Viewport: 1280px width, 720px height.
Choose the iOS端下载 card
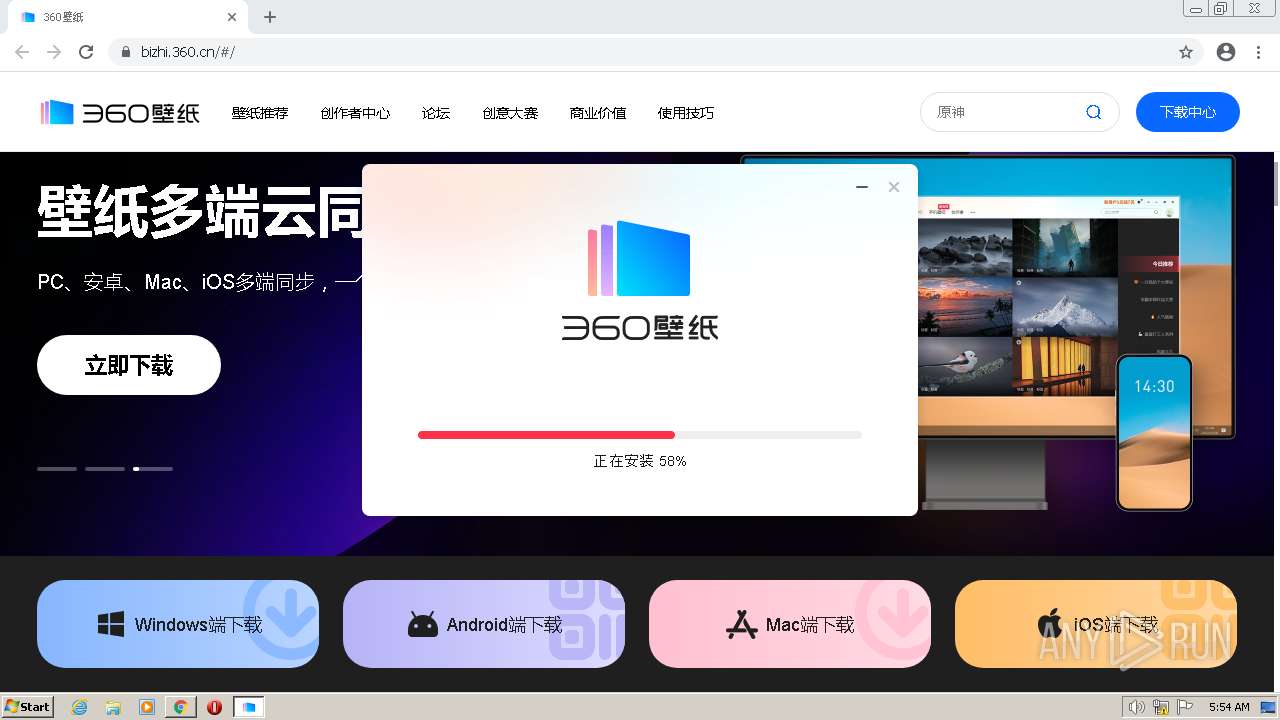point(1096,624)
